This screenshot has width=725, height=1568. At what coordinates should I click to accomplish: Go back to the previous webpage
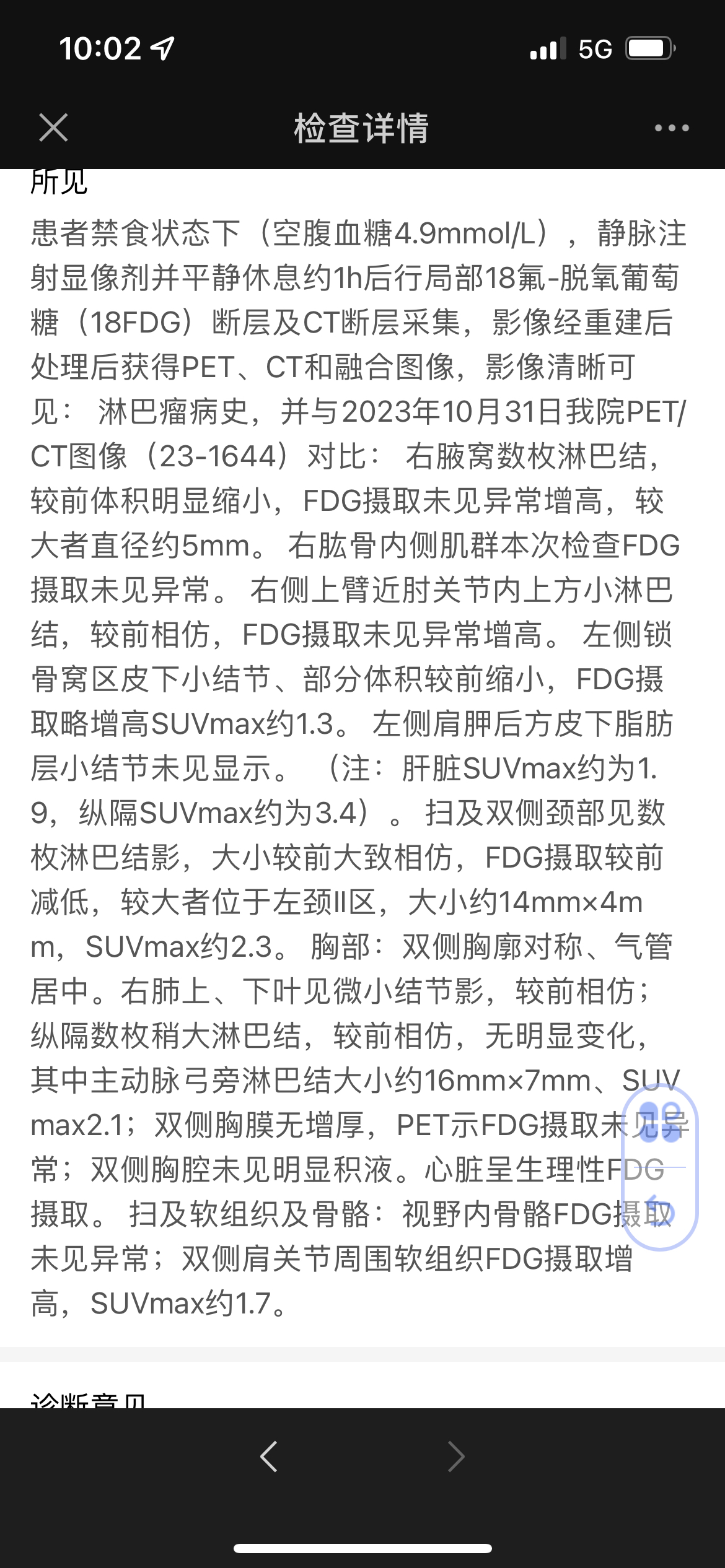[x=268, y=1457]
